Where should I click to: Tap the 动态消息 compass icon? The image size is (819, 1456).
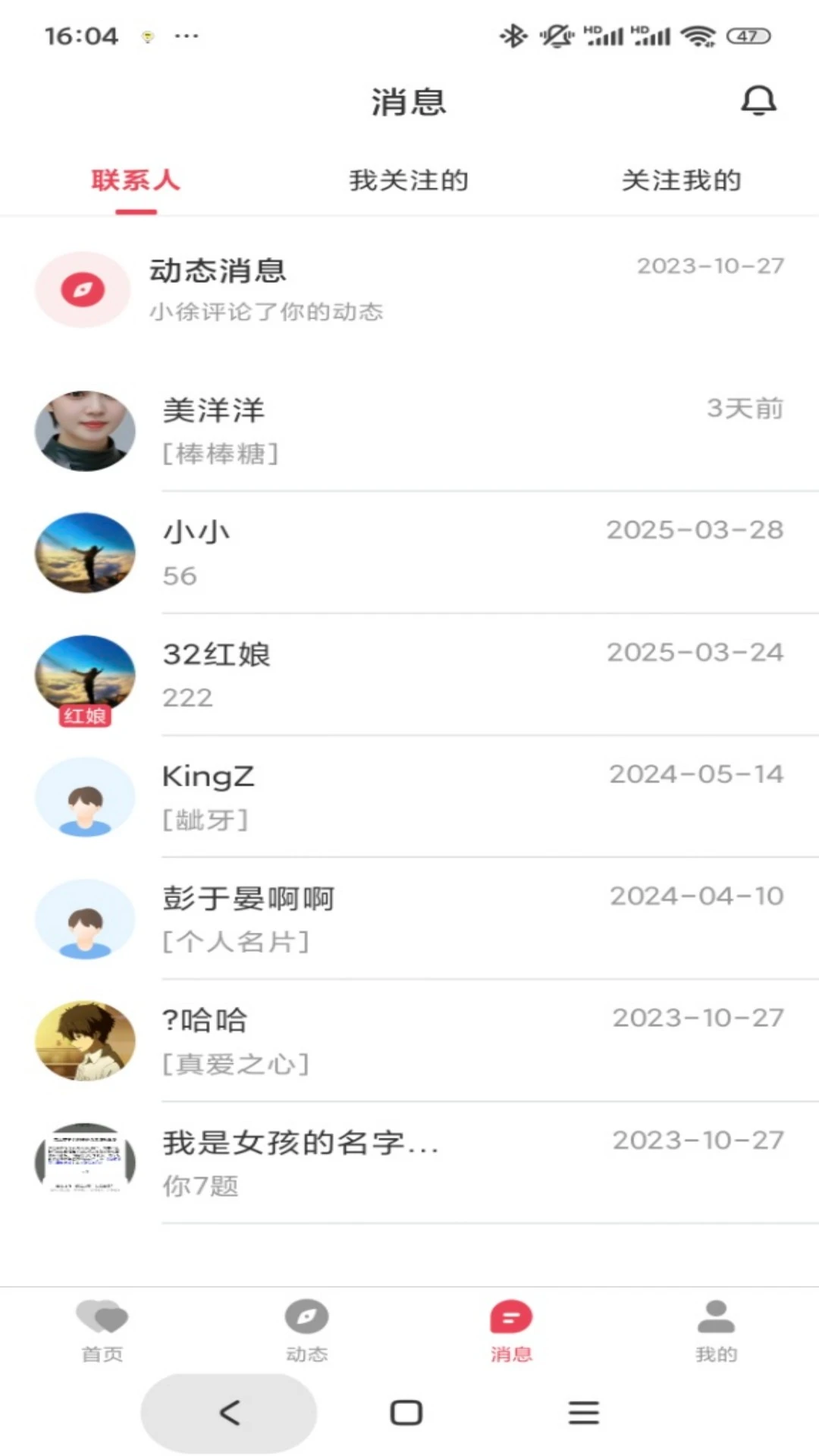[83, 290]
